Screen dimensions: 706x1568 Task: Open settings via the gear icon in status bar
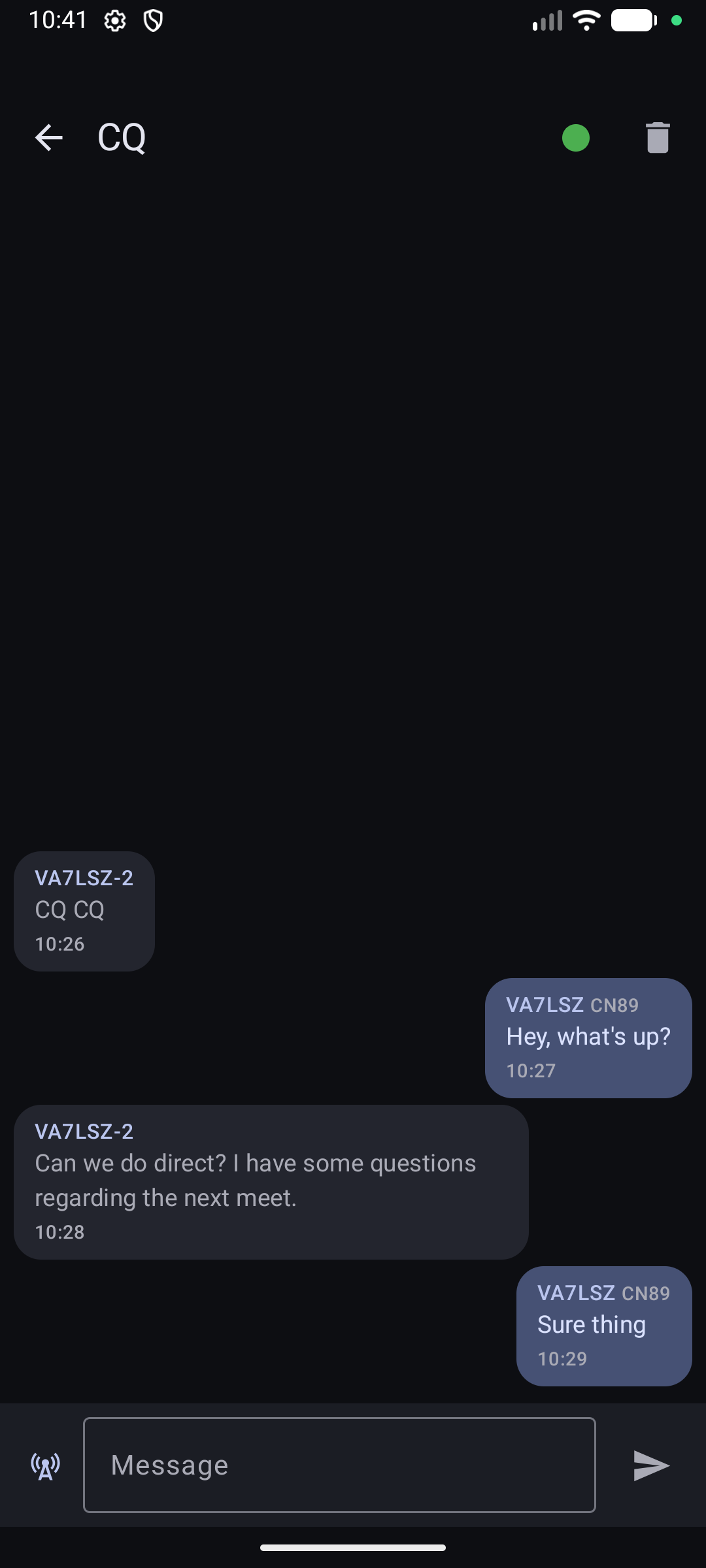(114, 21)
